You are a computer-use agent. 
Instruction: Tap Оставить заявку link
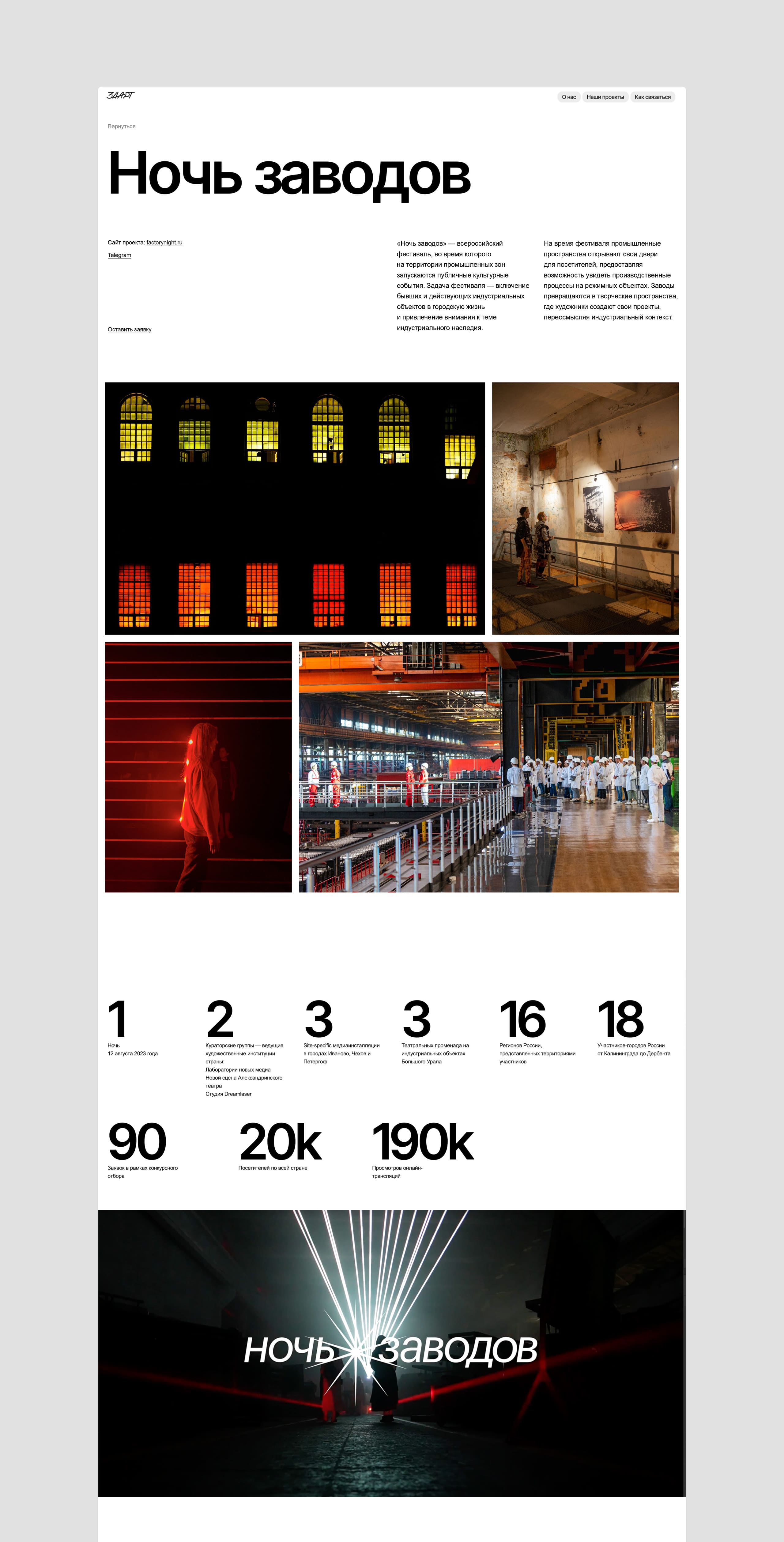click(129, 329)
